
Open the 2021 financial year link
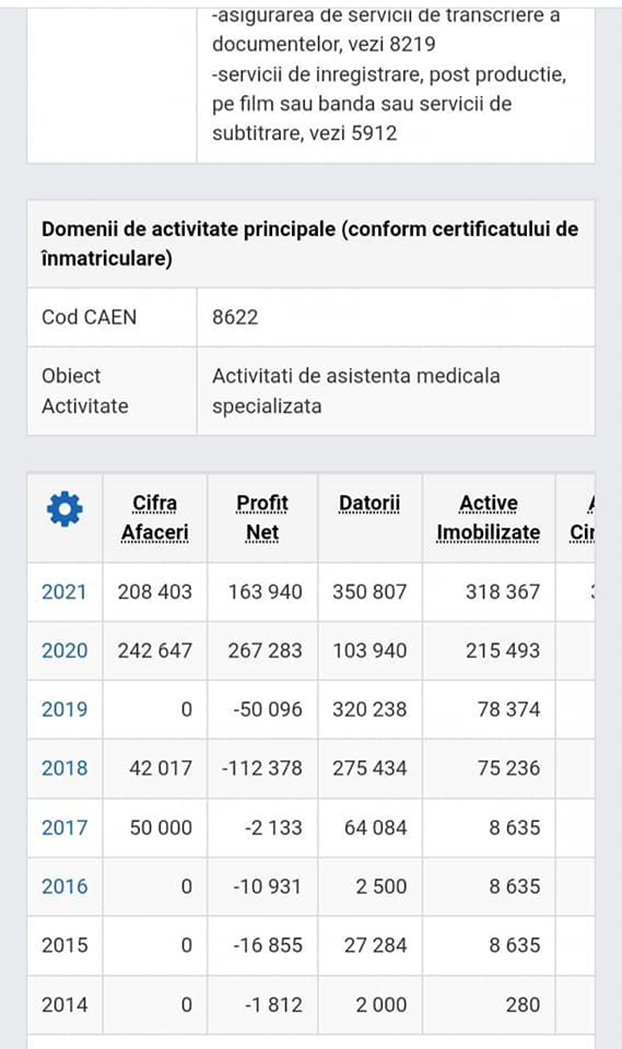pyautogui.click(x=64, y=591)
